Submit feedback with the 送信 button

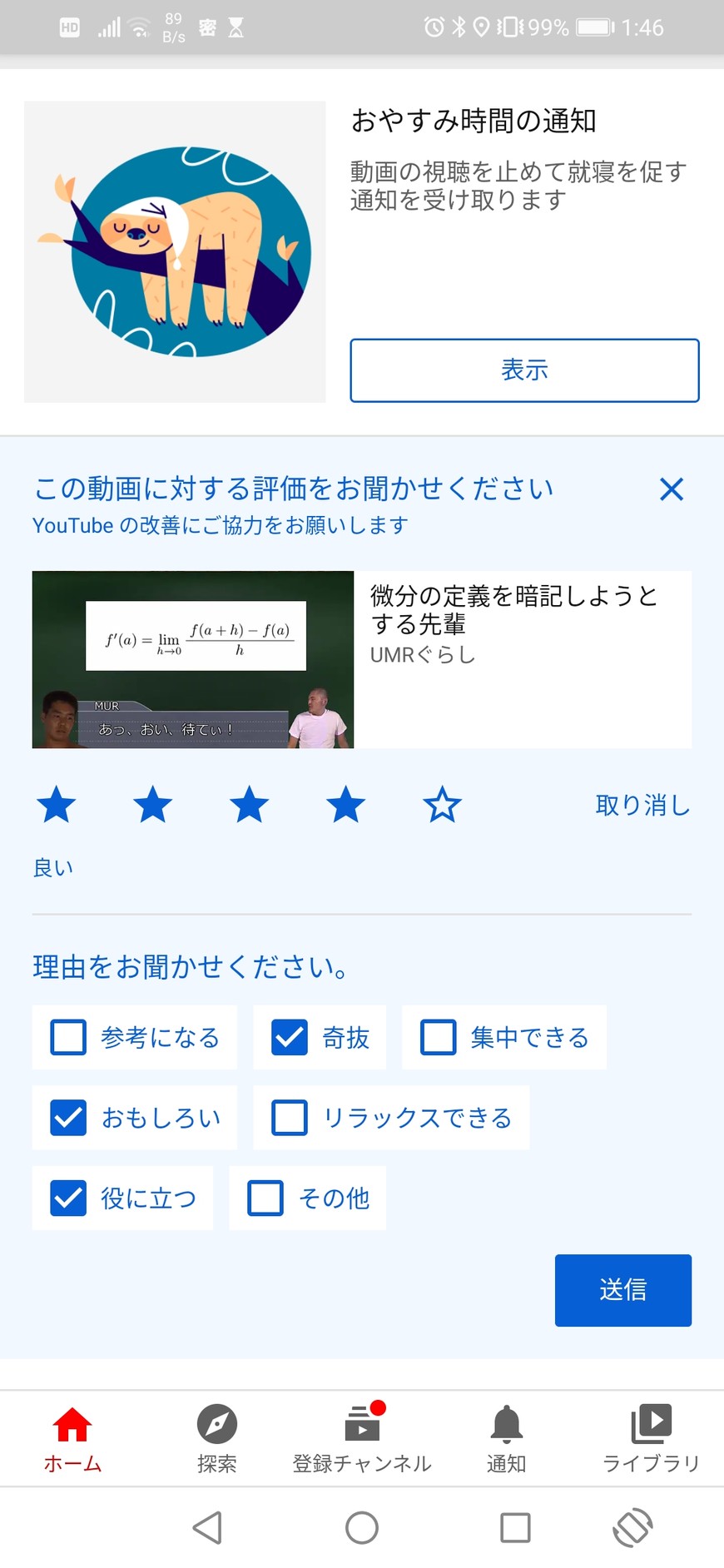tap(622, 1290)
